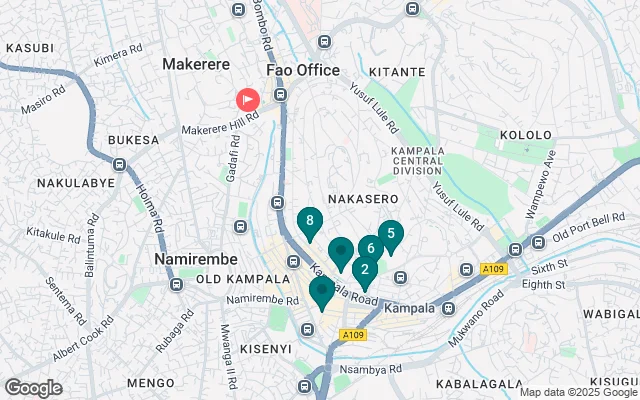640x400 pixels.
Task: Select the map pin numbered 8
Action: click(x=310, y=221)
